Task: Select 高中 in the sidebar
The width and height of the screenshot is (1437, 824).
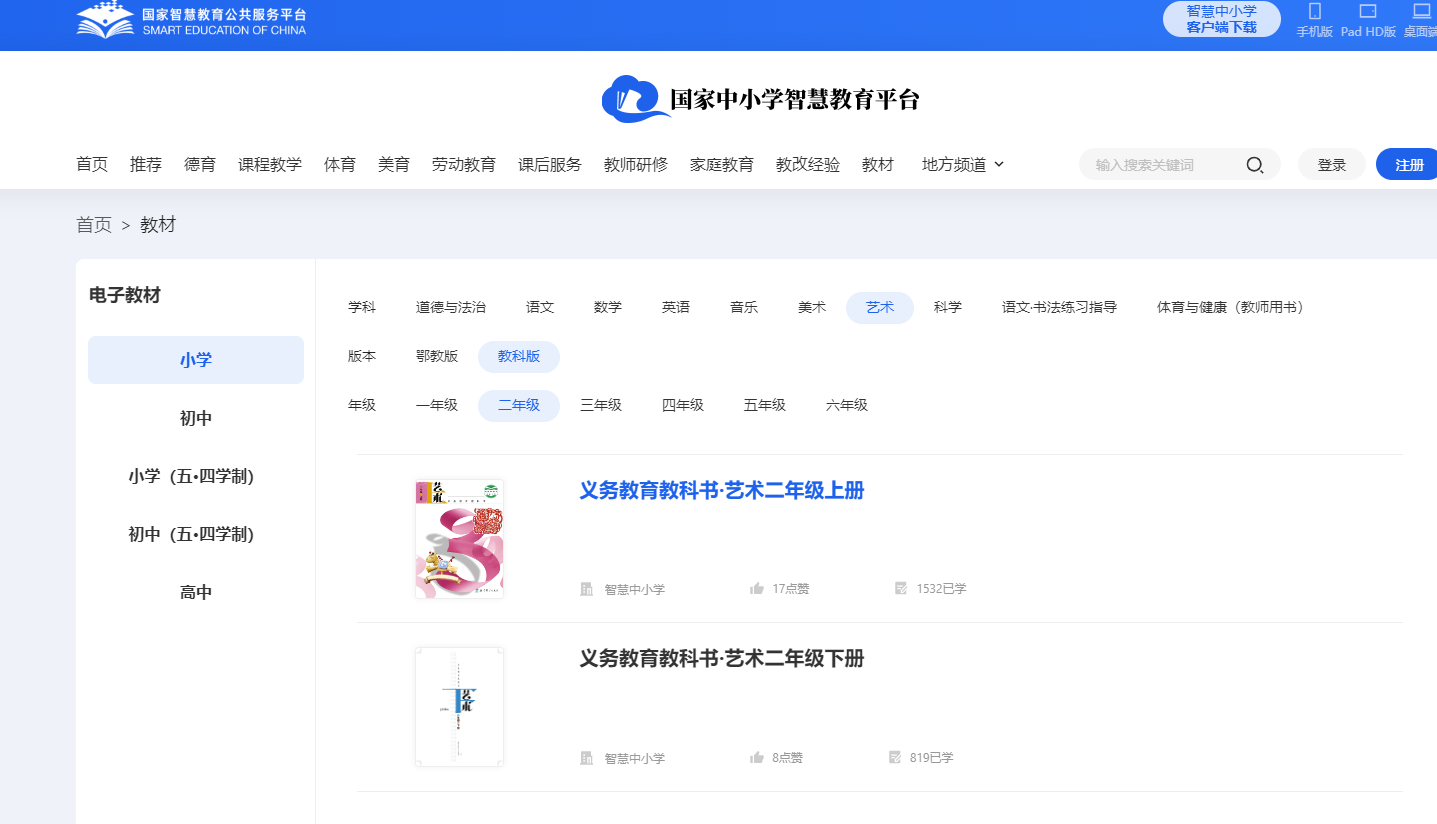Action: click(x=196, y=592)
